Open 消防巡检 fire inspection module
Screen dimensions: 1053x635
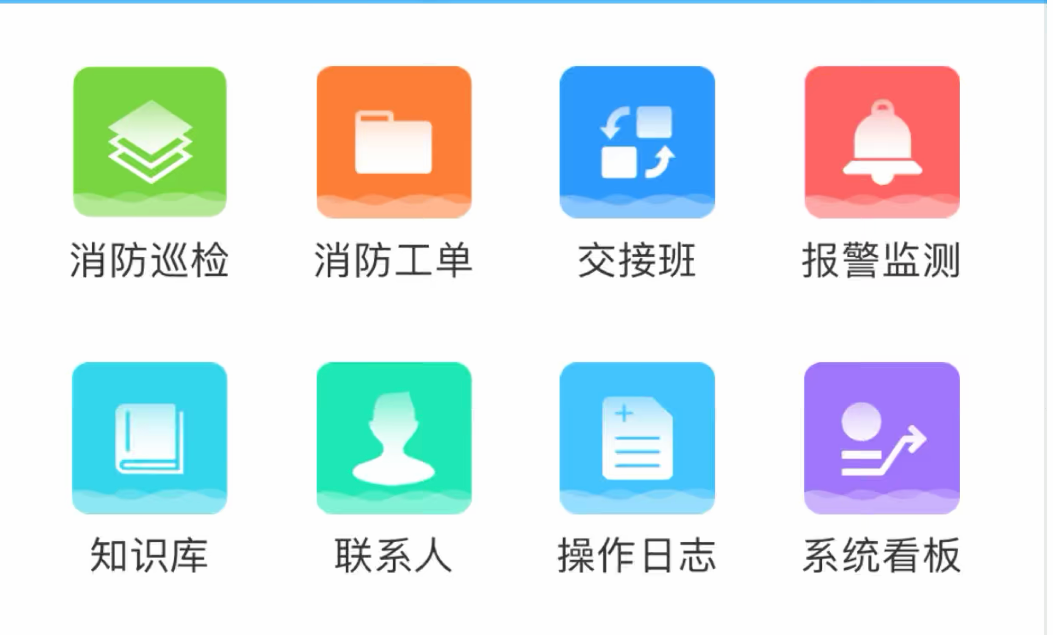[x=149, y=142]
